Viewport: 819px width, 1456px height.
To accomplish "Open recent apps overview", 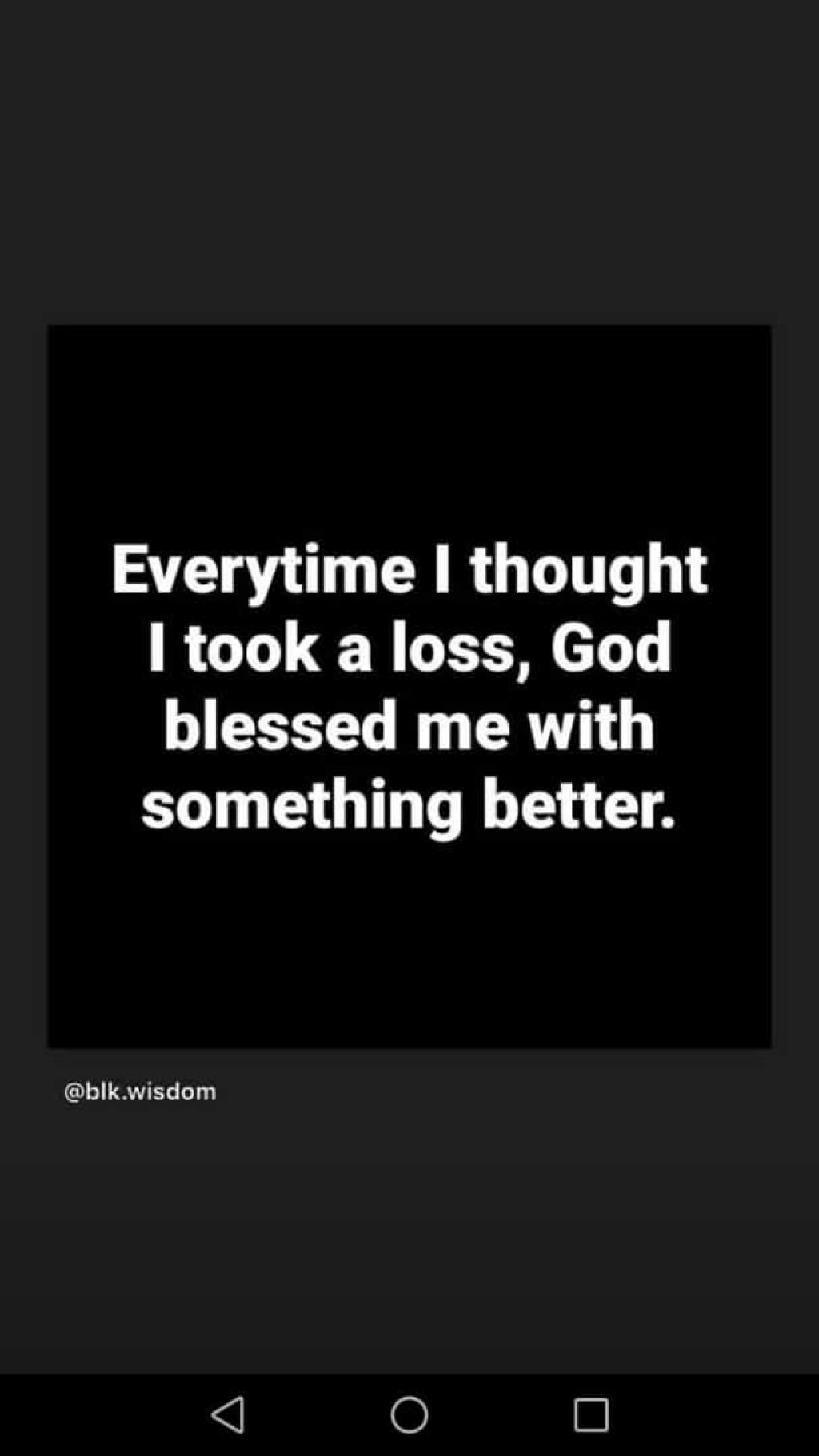I will pyautogui.click(x=591, y=1414).
